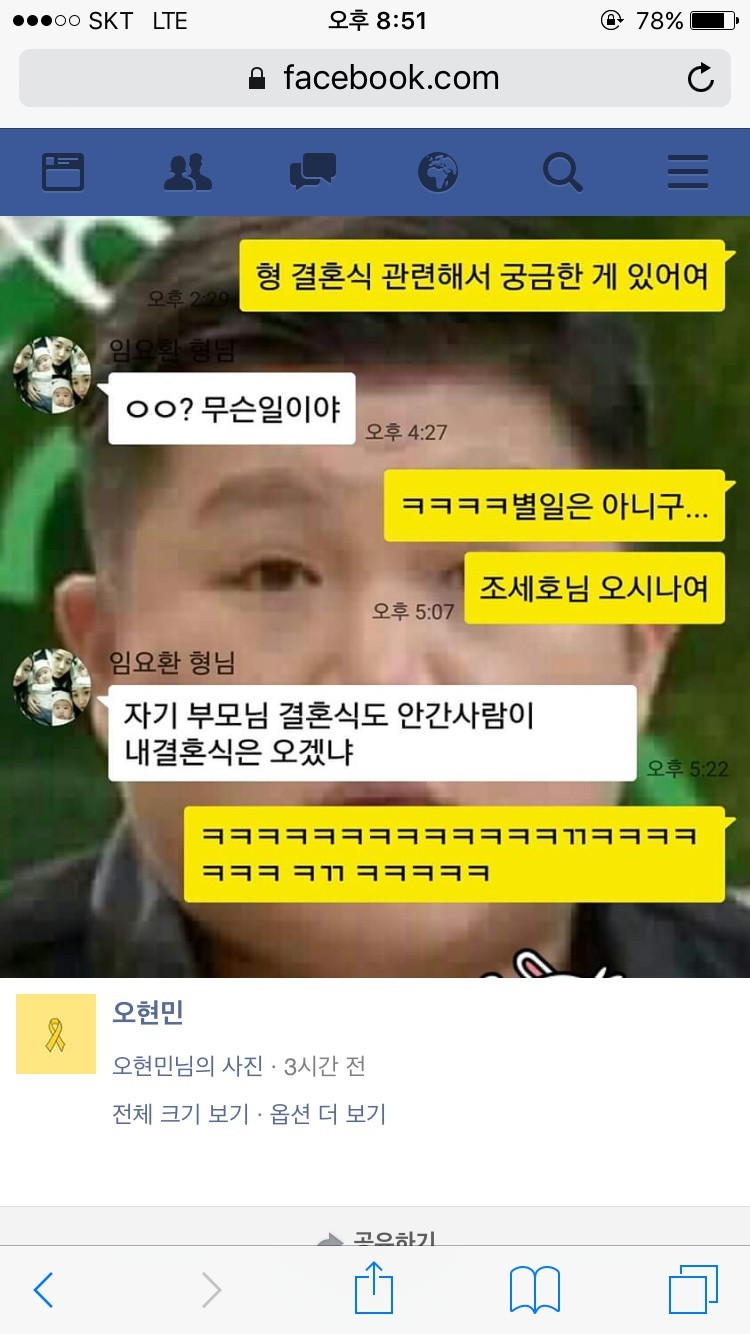The width and height of the screenshot is (750, 1334).
Task: Reload the page
Action: click(x=701, y=78)
